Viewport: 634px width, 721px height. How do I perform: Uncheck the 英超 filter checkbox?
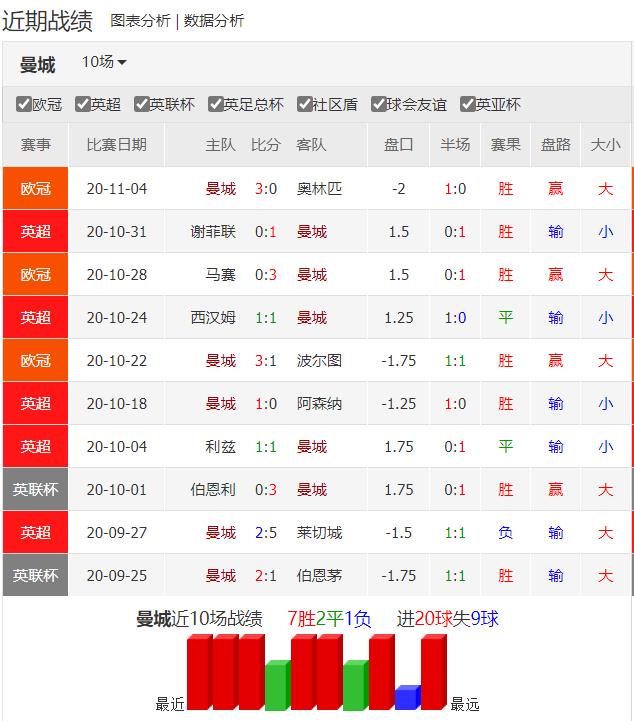pos(82,104)
